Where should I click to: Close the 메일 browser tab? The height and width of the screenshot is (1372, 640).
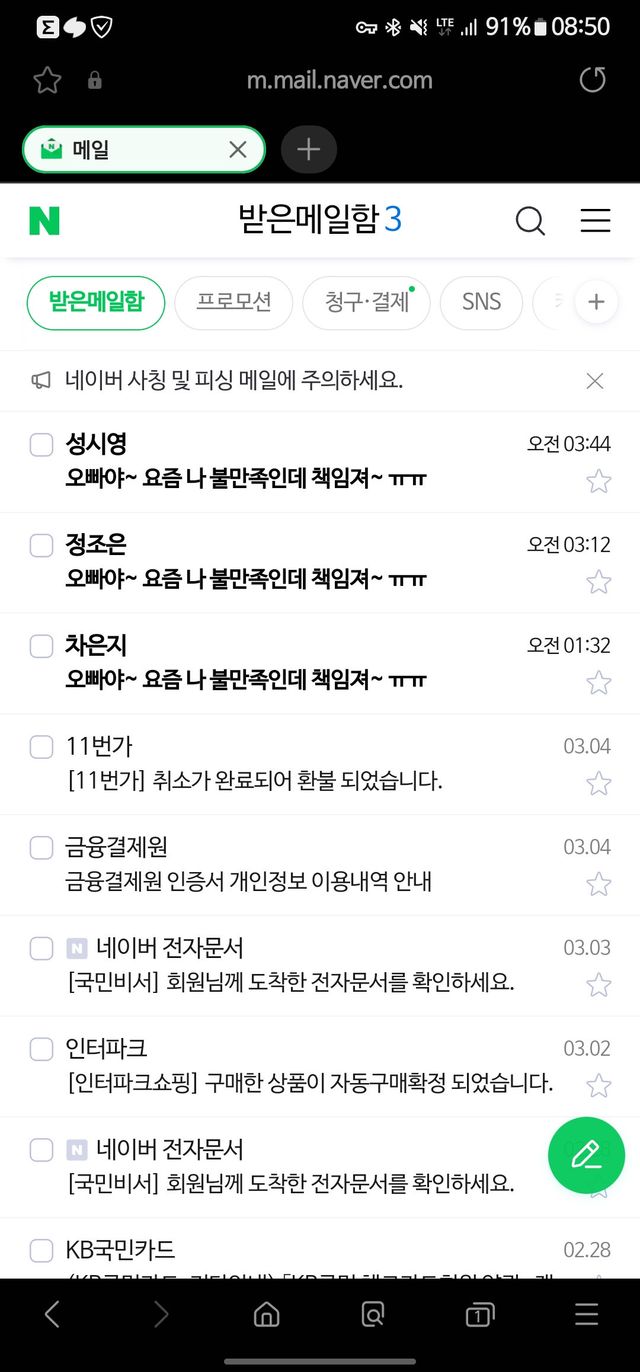point(237,150)
